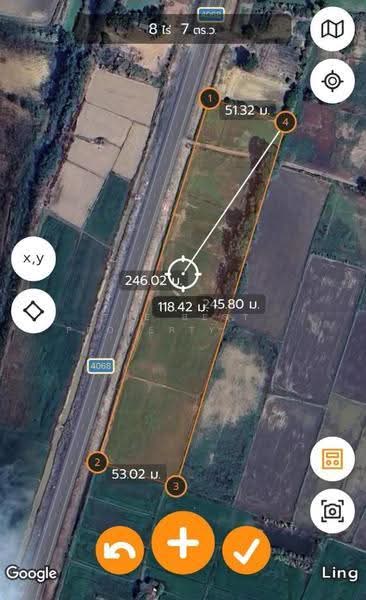Select boundary point marker 4
The width and height of the screenshot is (366, 600).
pos(285,122)
